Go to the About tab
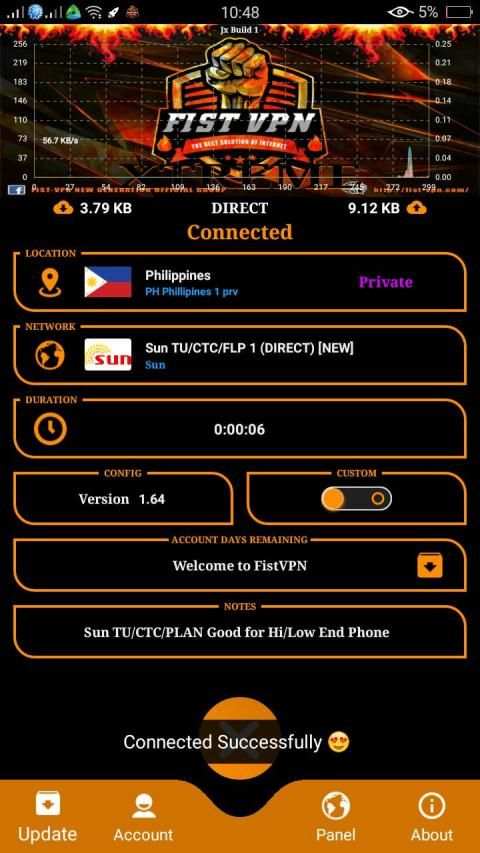 (432, 817)
